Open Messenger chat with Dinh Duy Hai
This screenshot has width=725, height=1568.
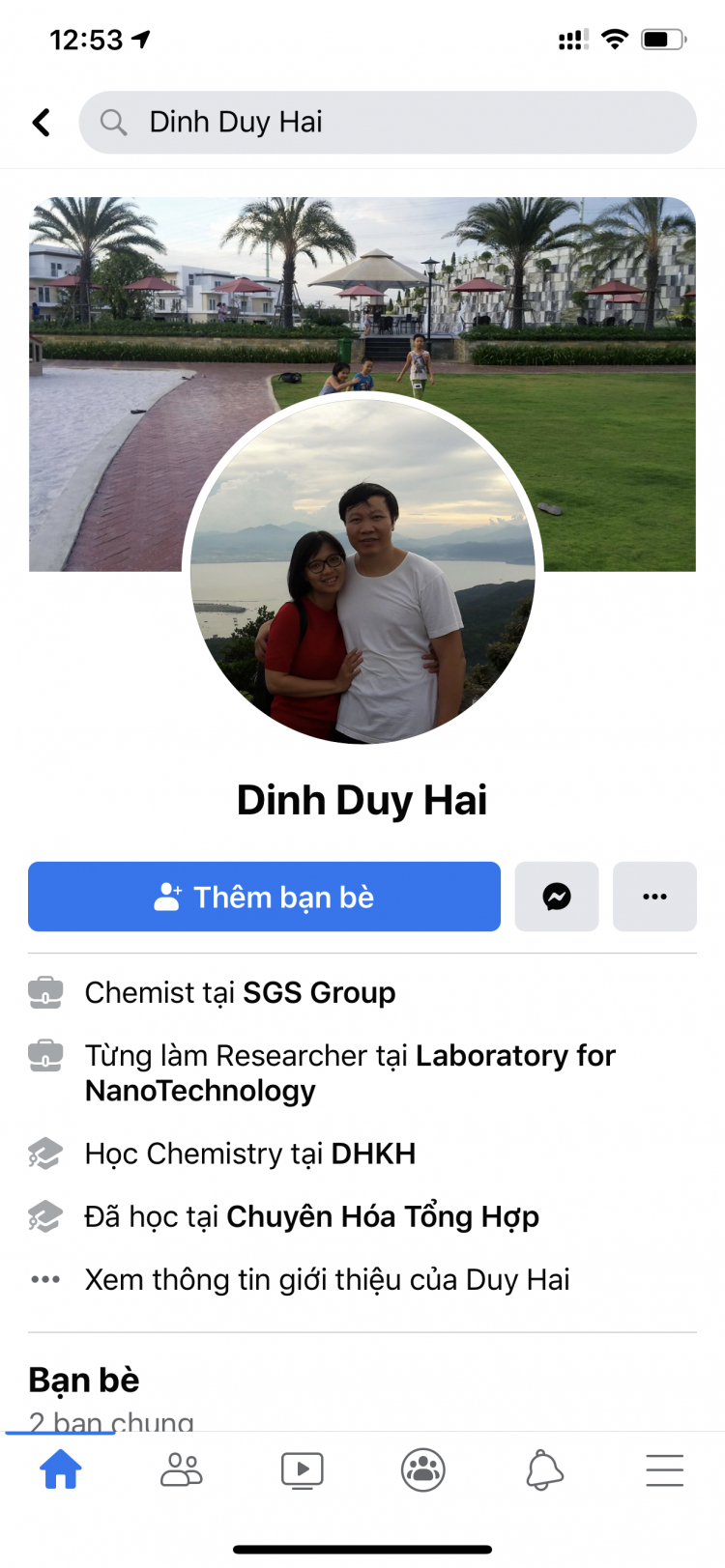pyautogui.click(x=557, y=897)
